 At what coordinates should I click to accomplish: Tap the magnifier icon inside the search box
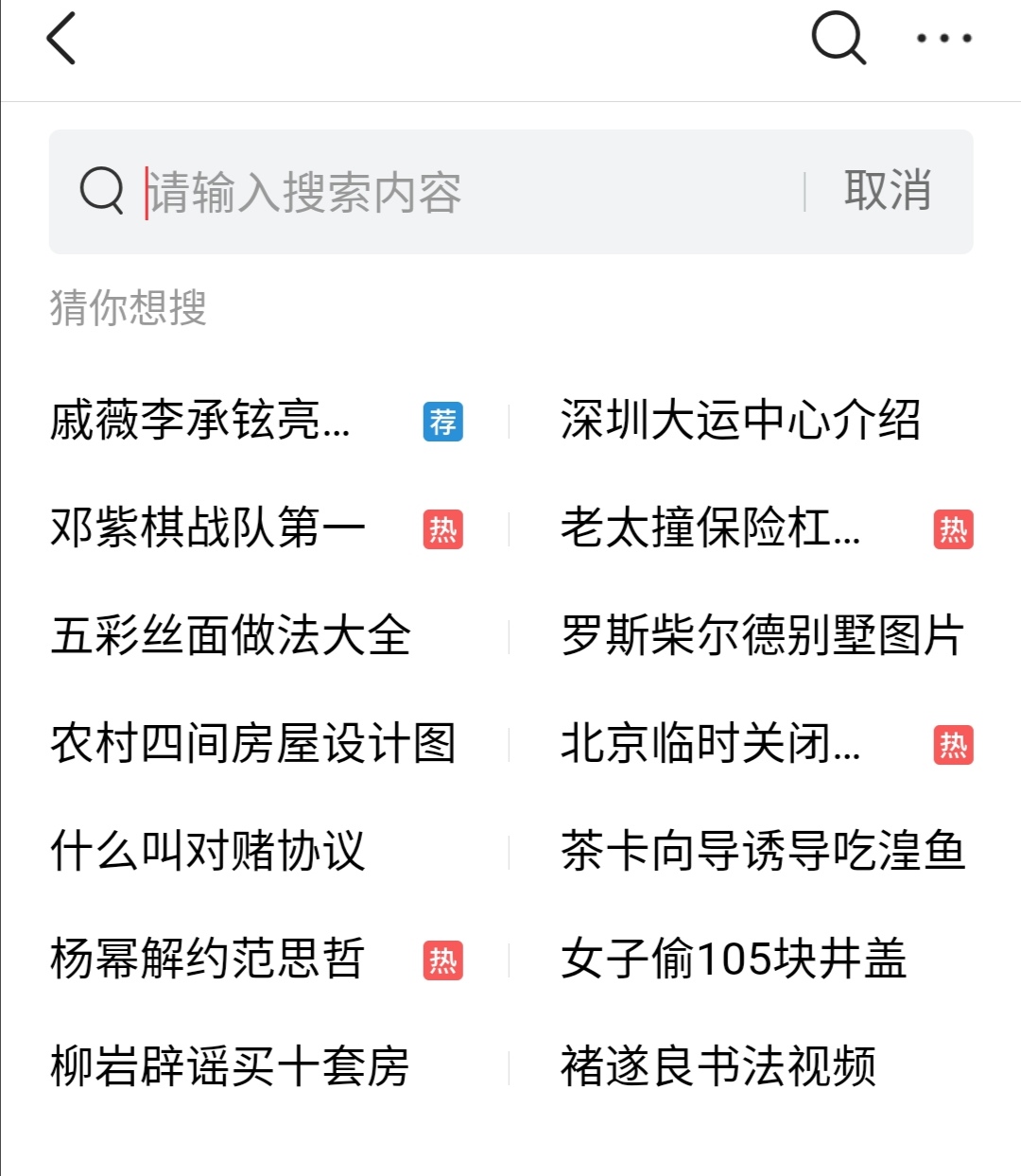click(x=101, y=191)
